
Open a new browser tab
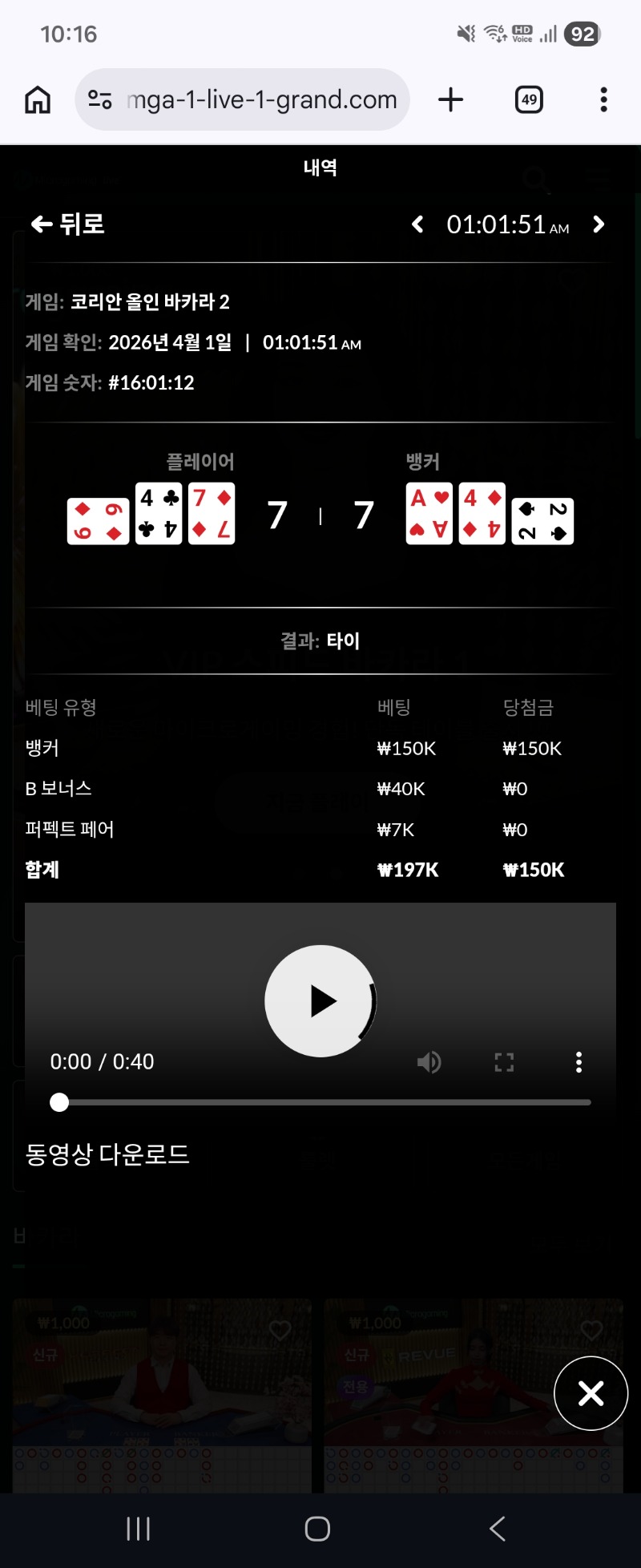[x=451, y=99]
